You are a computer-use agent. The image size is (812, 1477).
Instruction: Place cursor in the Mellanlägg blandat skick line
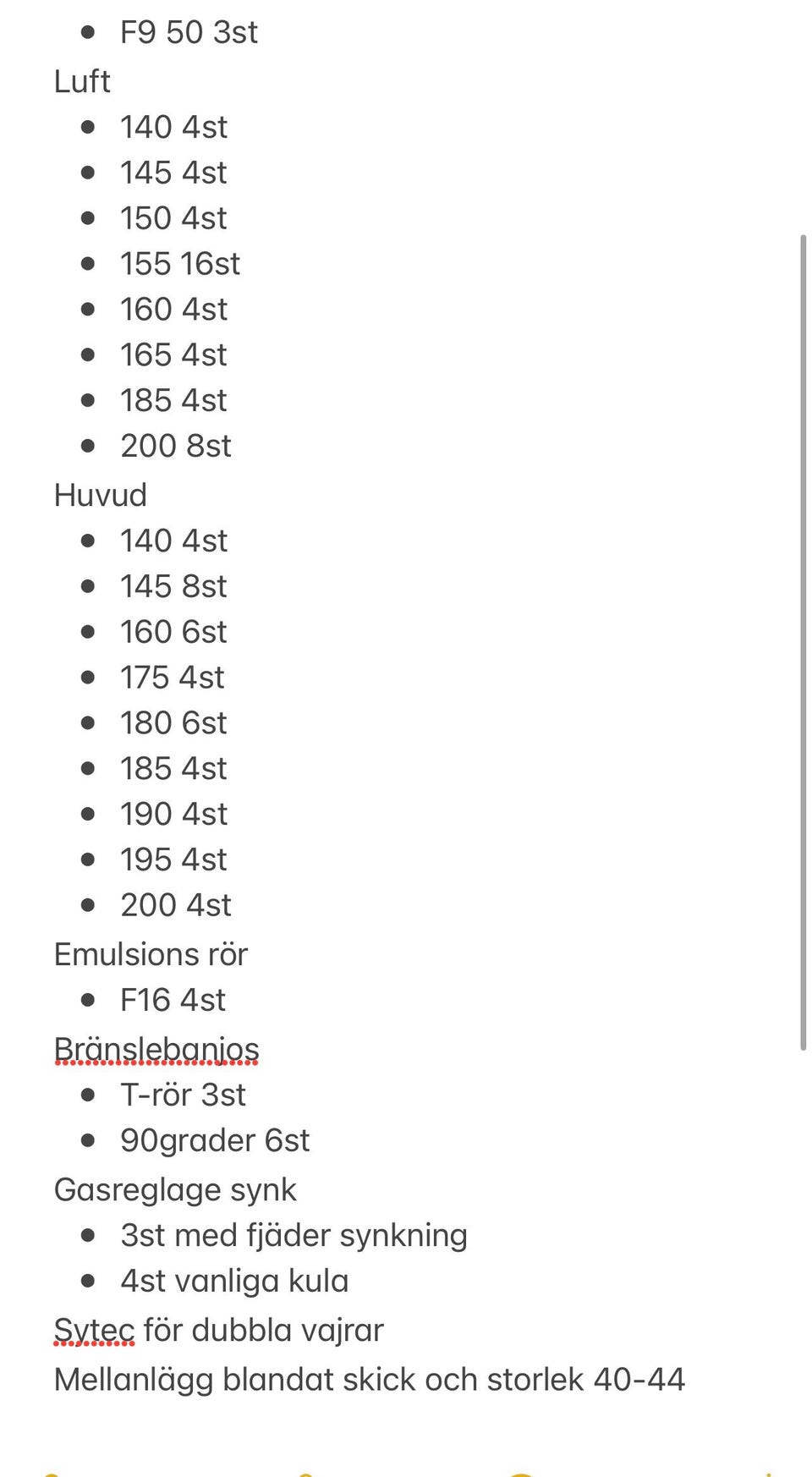click(369, 1379)
